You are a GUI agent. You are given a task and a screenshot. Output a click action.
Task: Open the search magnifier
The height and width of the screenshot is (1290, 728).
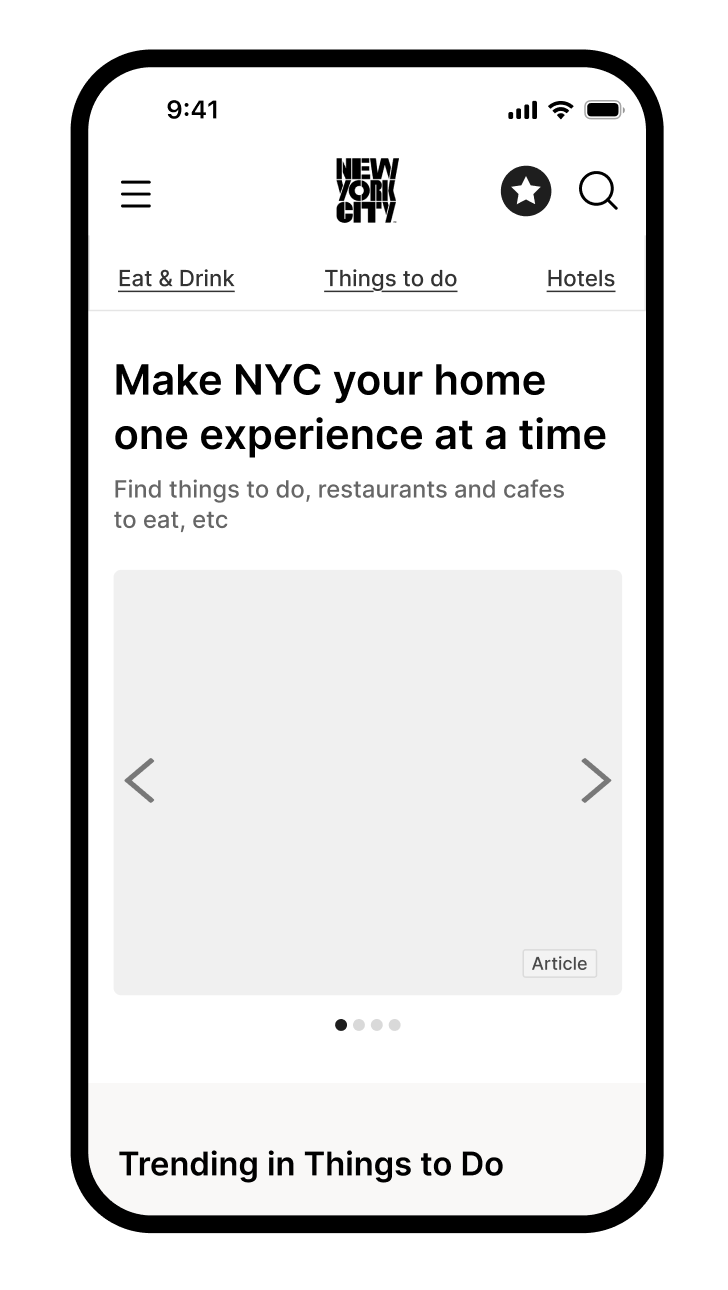tap(598, 191)
